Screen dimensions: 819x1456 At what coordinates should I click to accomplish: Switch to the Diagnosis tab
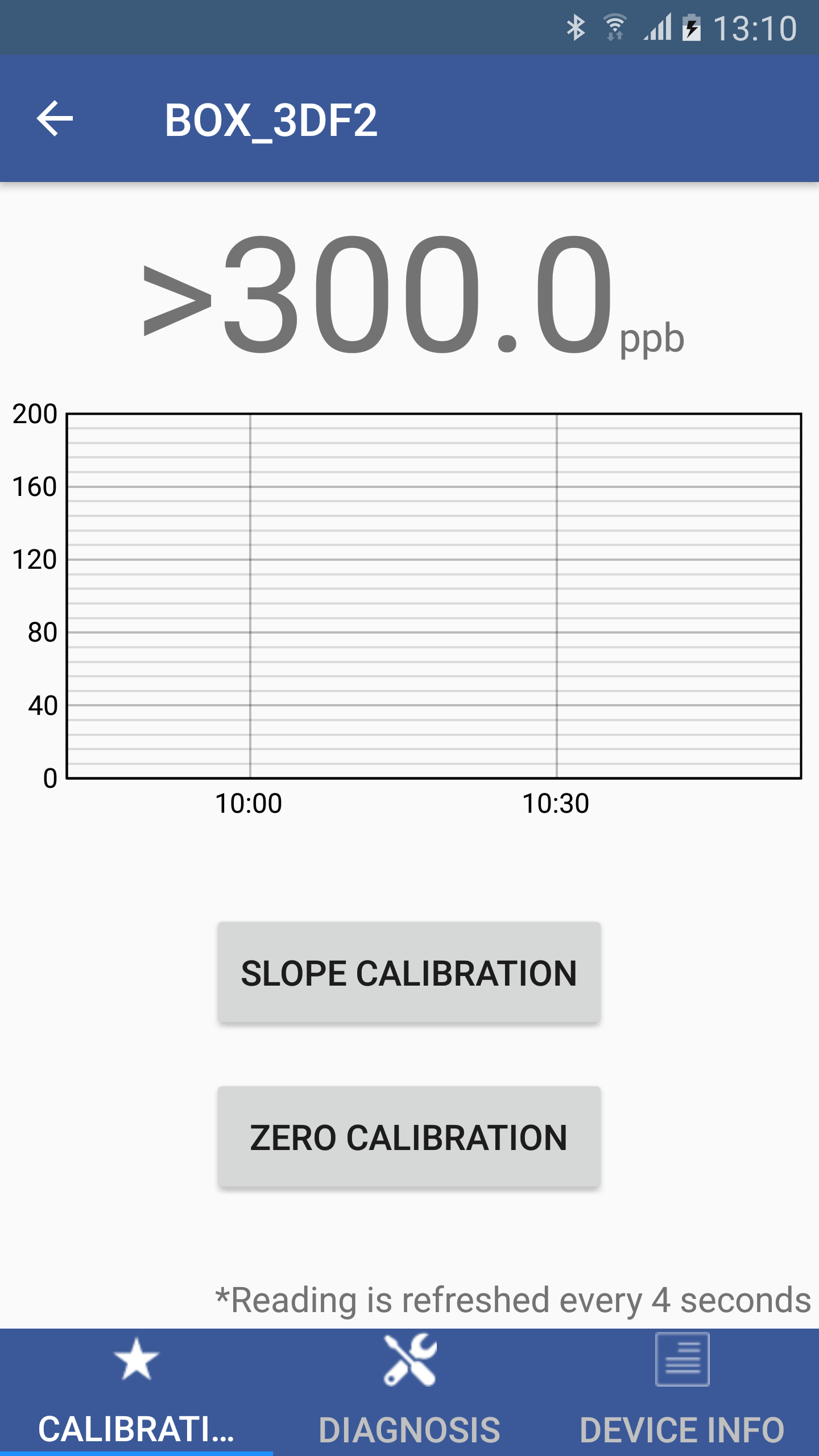point(409,1392)
